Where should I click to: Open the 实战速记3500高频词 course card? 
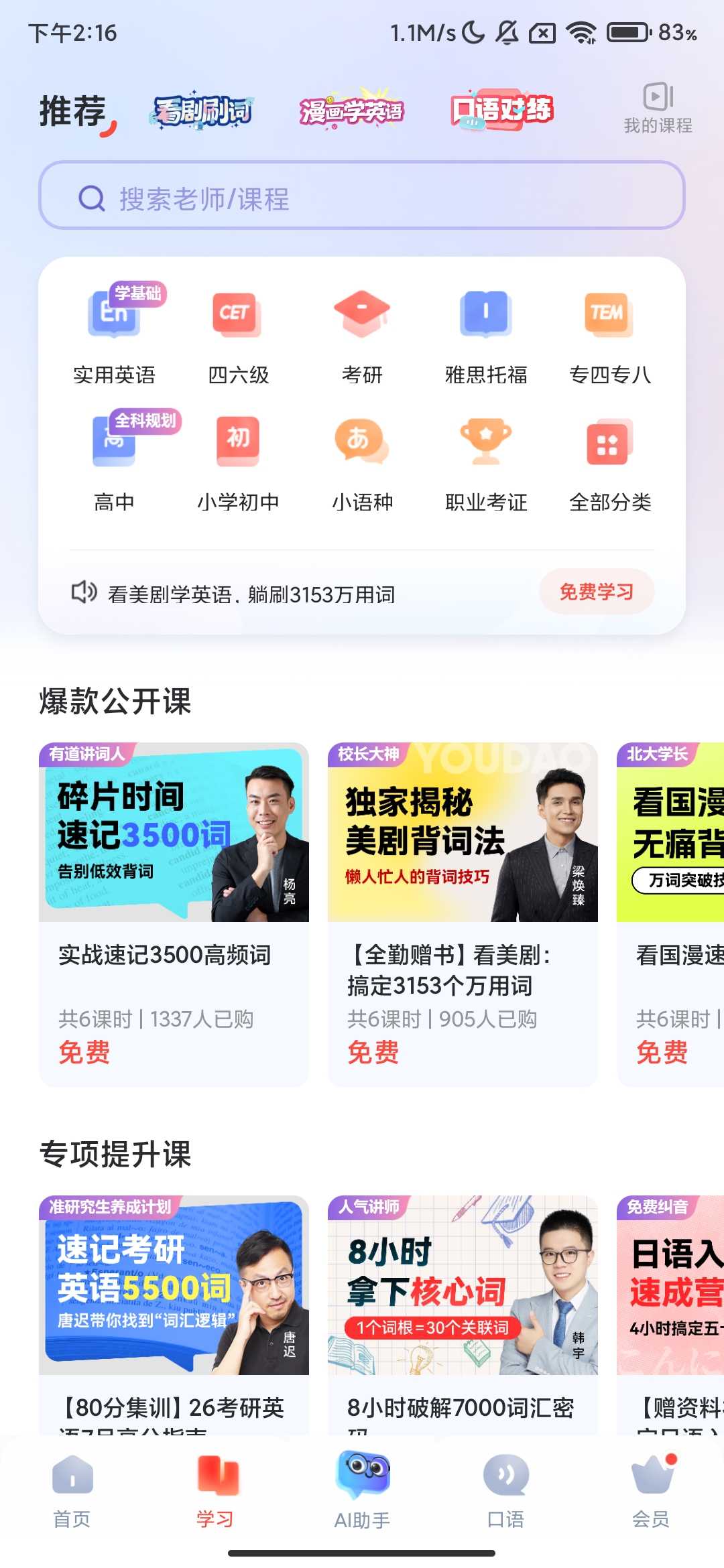(x=174, y=914)
